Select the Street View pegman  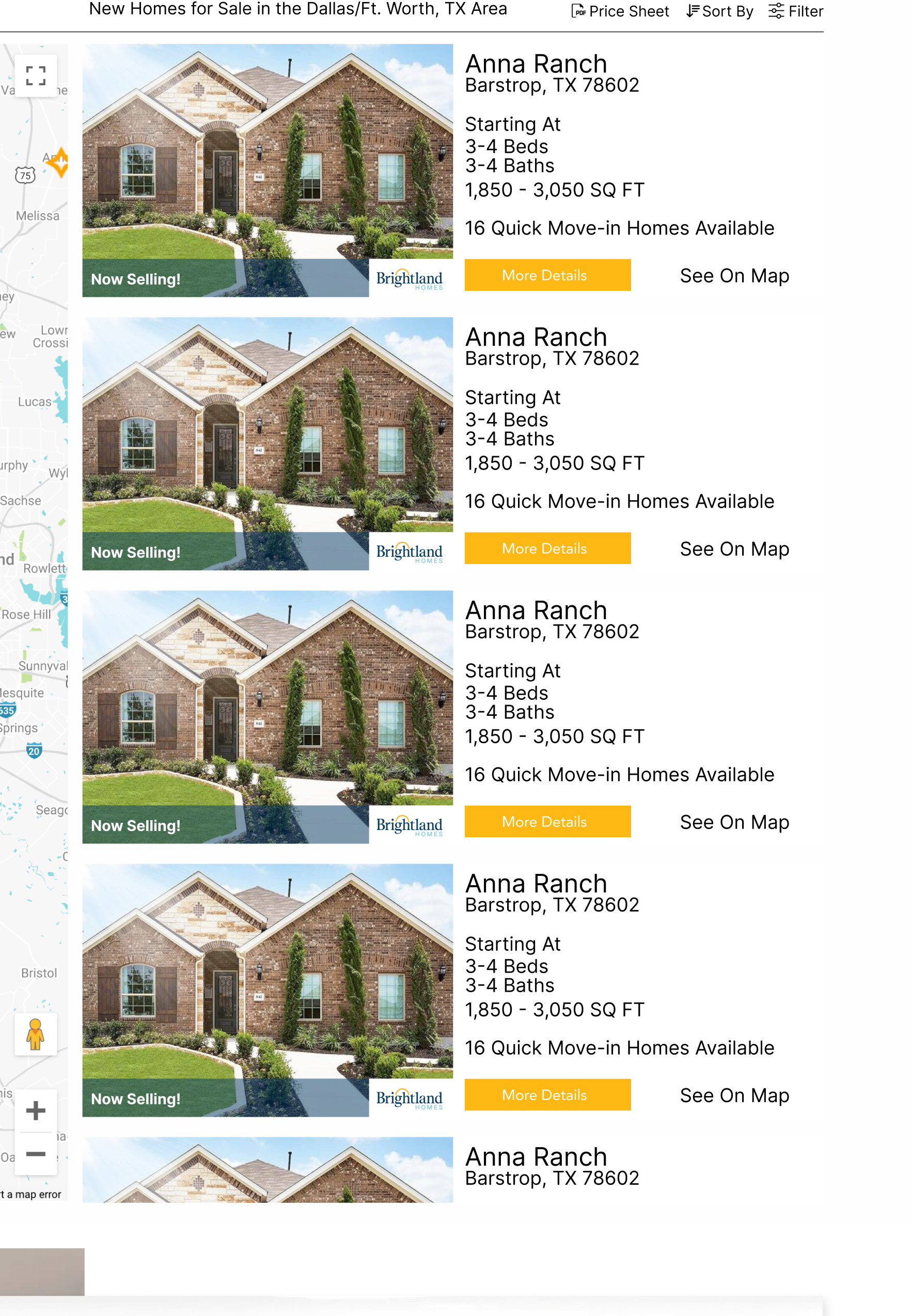point(36,1033)
